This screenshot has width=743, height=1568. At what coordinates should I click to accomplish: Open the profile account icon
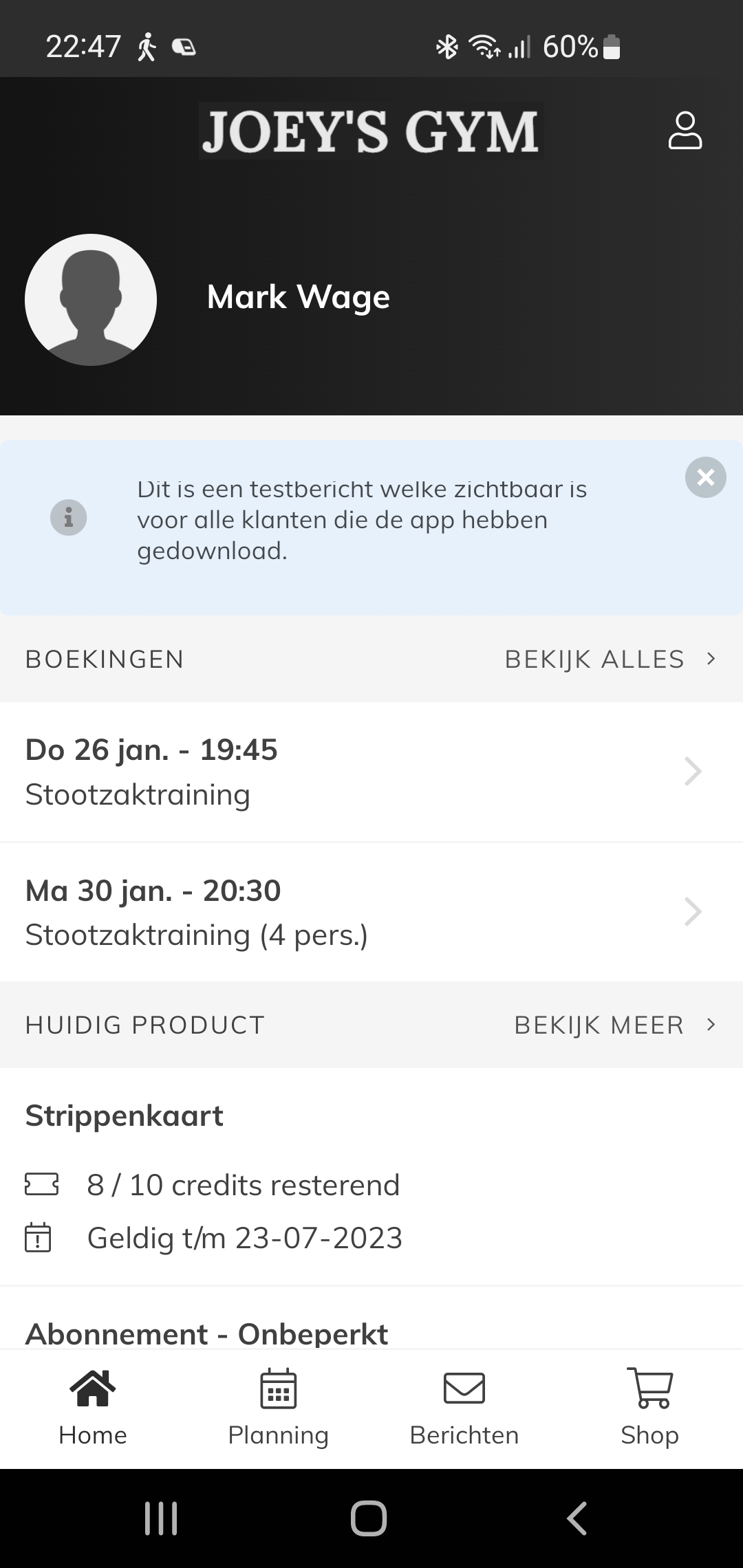[685, 132]
